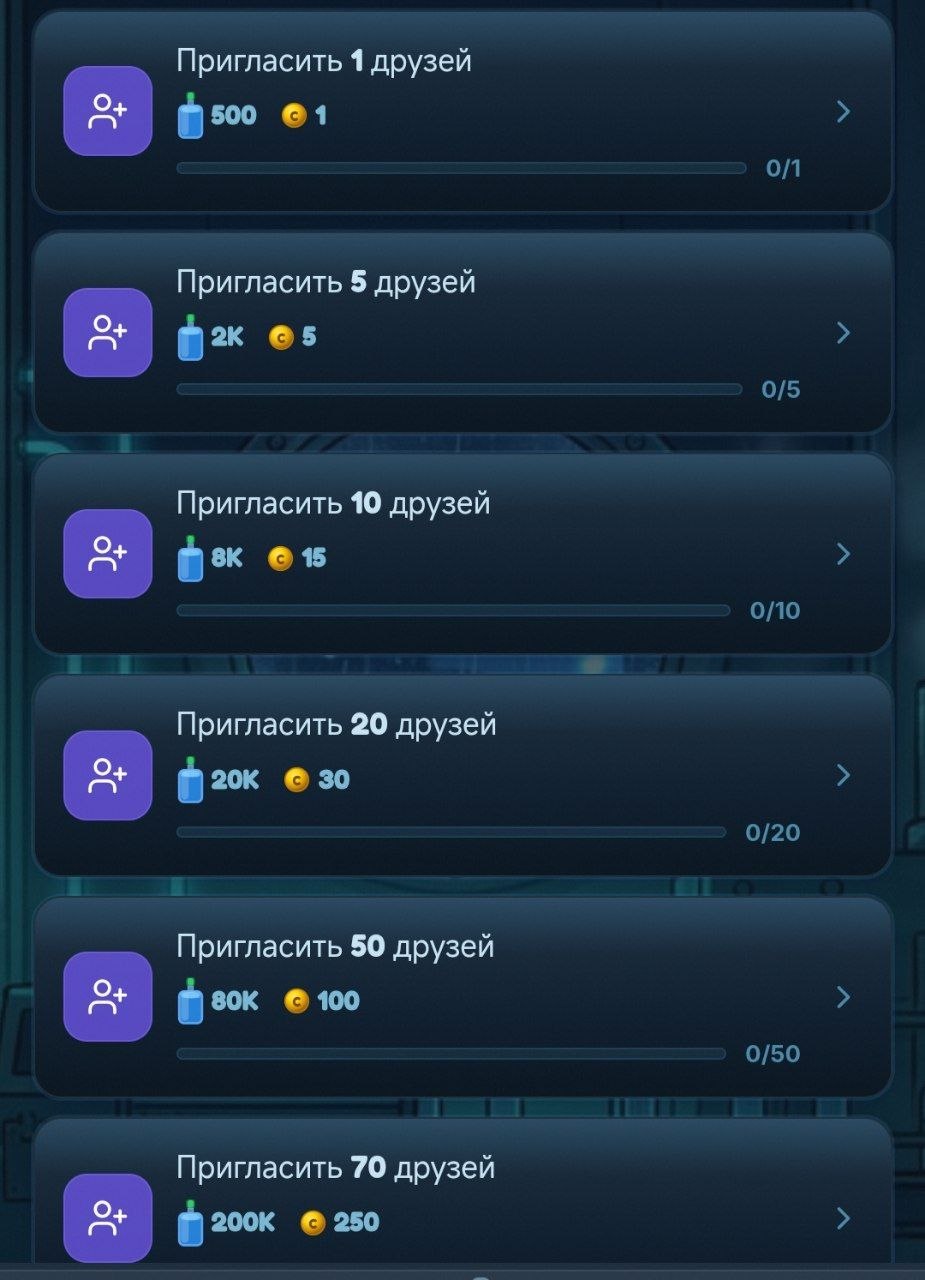Open the 'Пригласить 5 друзей' task card
Image resolution: width=925 pixels, height=1280 pixels.
click(x=462, y=333)
